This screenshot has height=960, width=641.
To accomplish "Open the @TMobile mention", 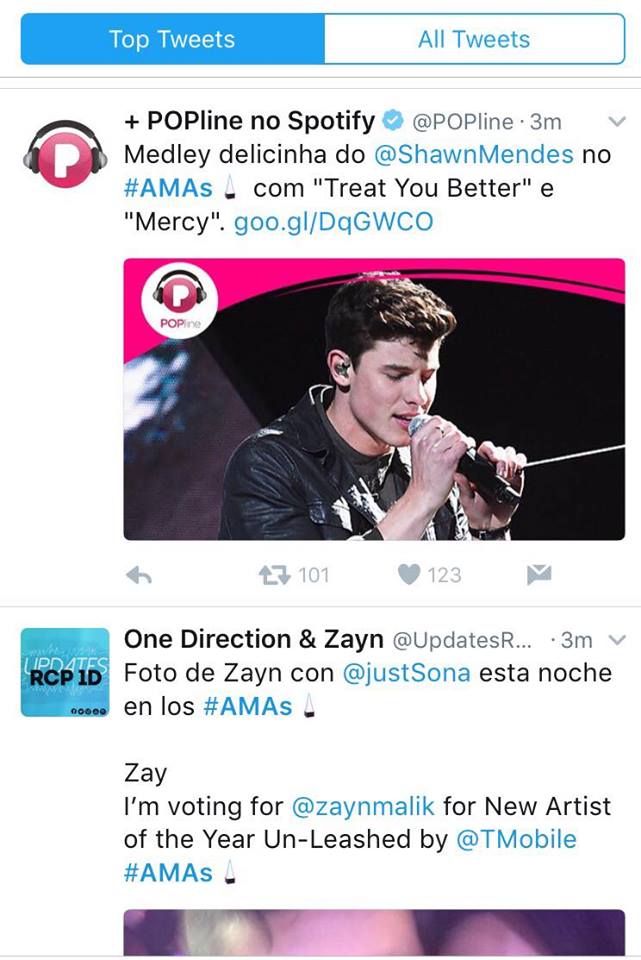I will pos(516,839).
